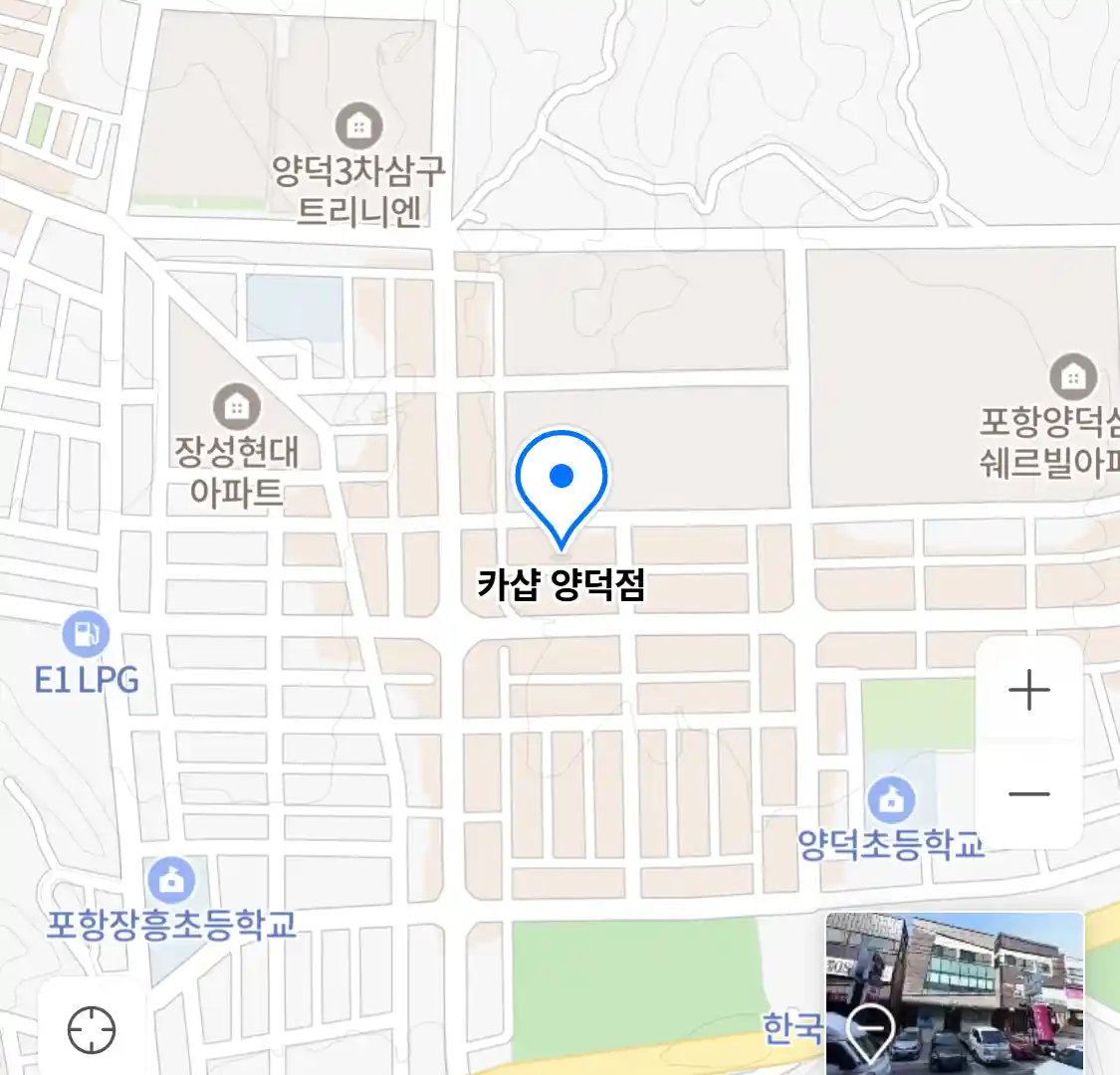
Task: Zoom out of the map
Action: pyautogui.click(x=1028, y=794)
